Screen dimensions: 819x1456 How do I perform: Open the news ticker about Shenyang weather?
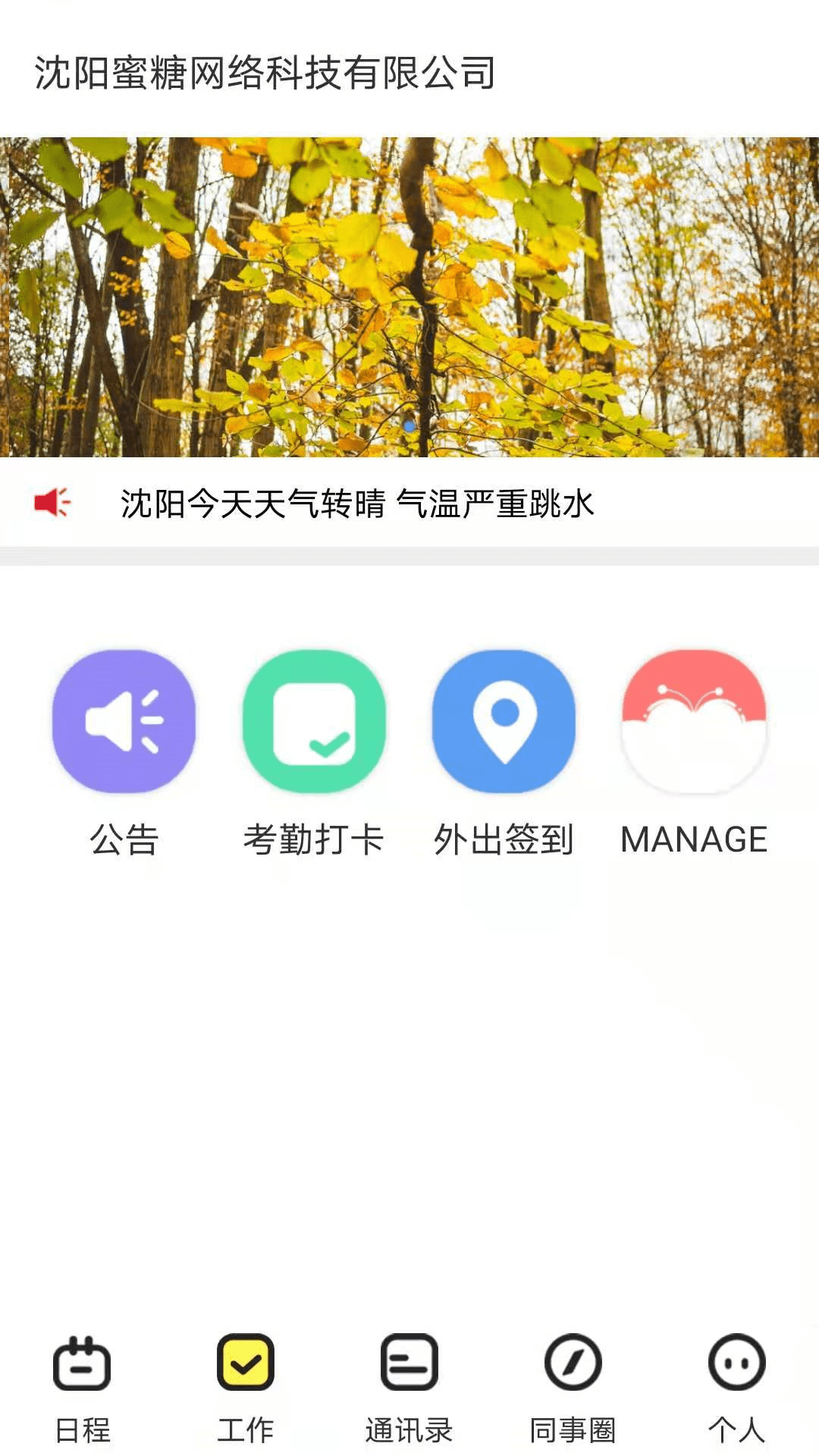(356, 503)
